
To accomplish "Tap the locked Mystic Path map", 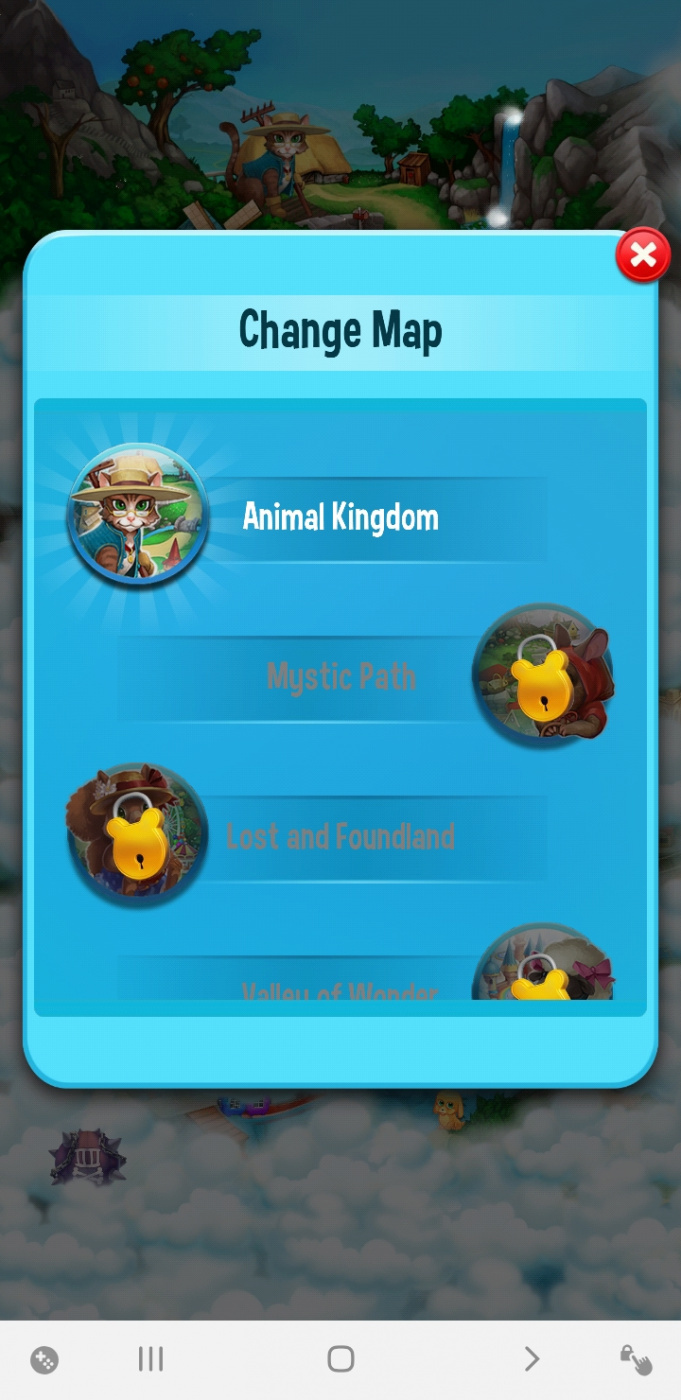I will pos(340,678).
